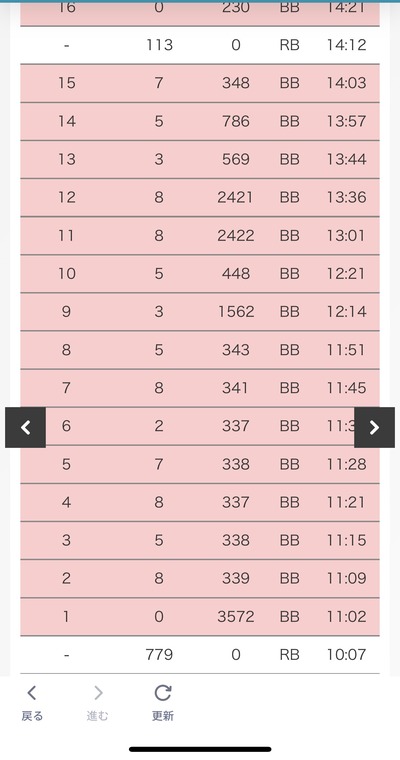Go to the previous page with left arrow
The width and height of the screenshot is (400, 760).
[25, 427]
